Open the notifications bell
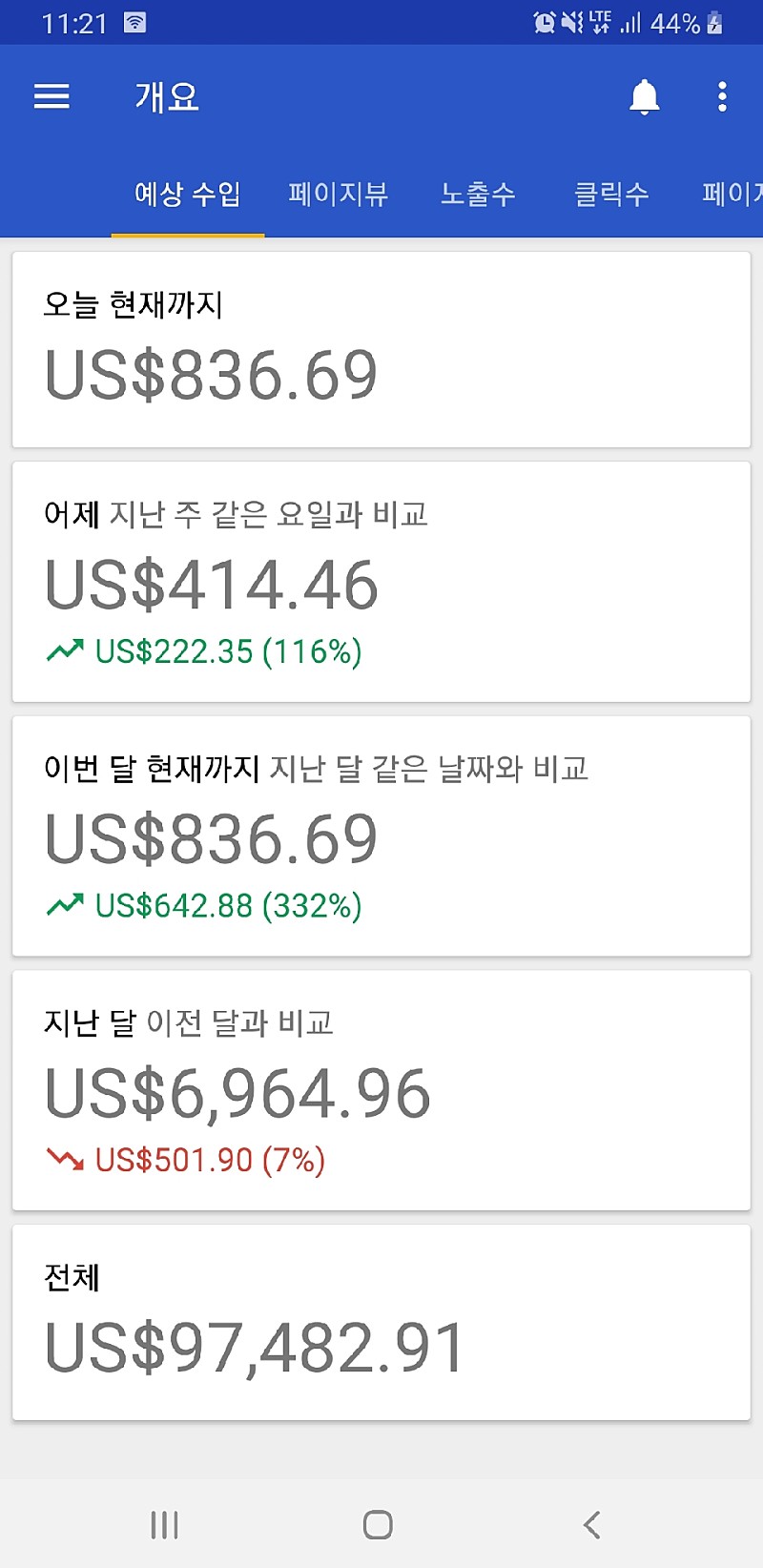763x1568 pixels. (645, 96)
